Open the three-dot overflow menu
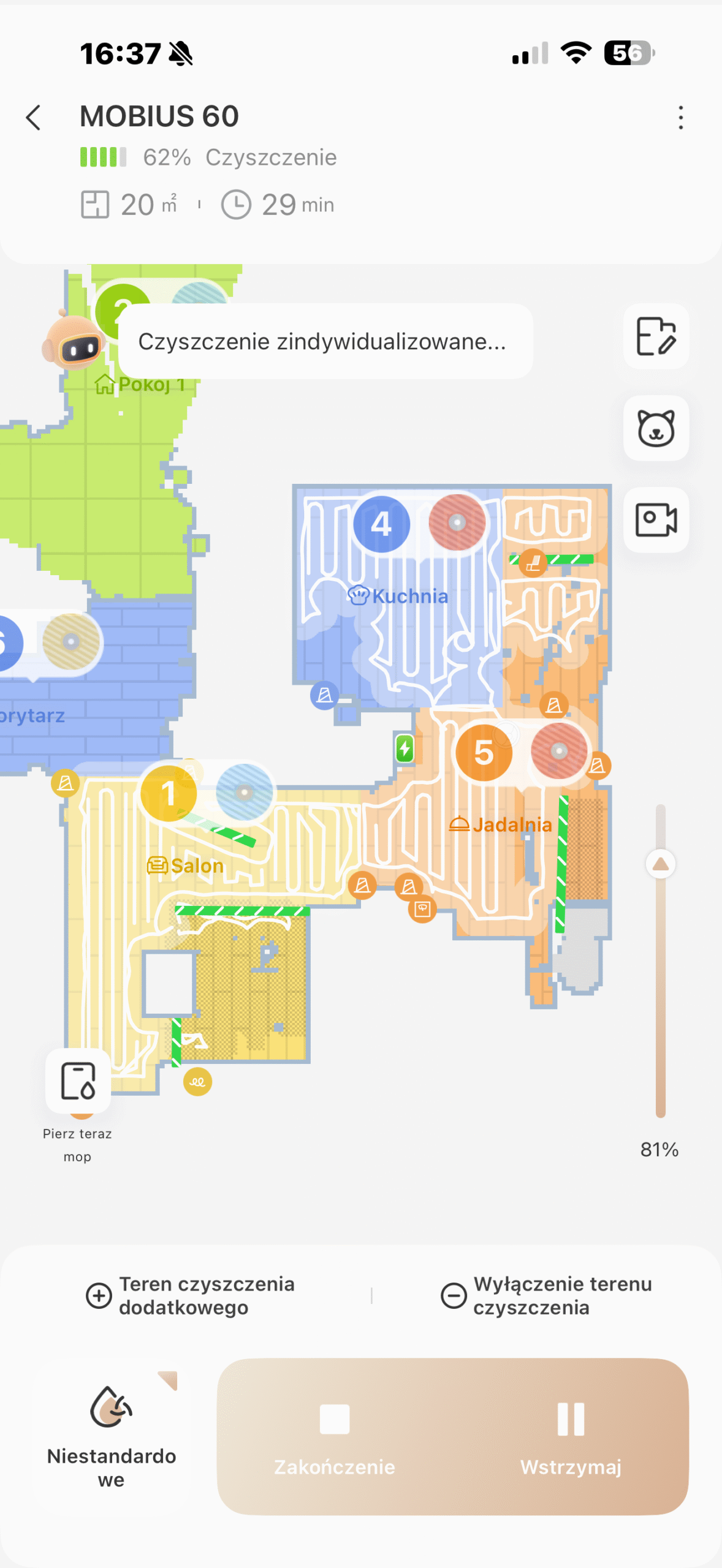Screen dimensions: 722x1568 click(x=680, y=117)
